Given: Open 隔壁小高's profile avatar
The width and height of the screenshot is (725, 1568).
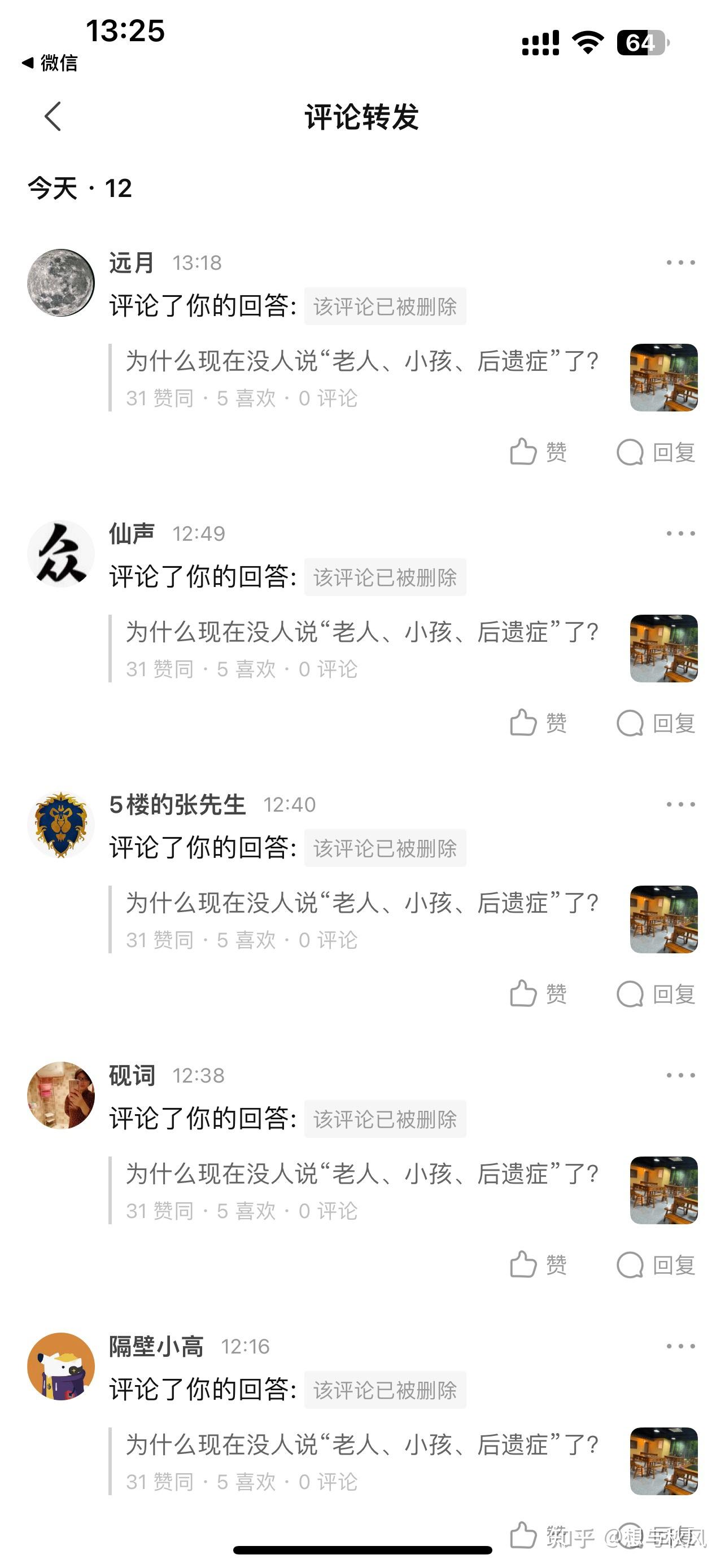Looking at the screenshot, I should coord(61,1366).
